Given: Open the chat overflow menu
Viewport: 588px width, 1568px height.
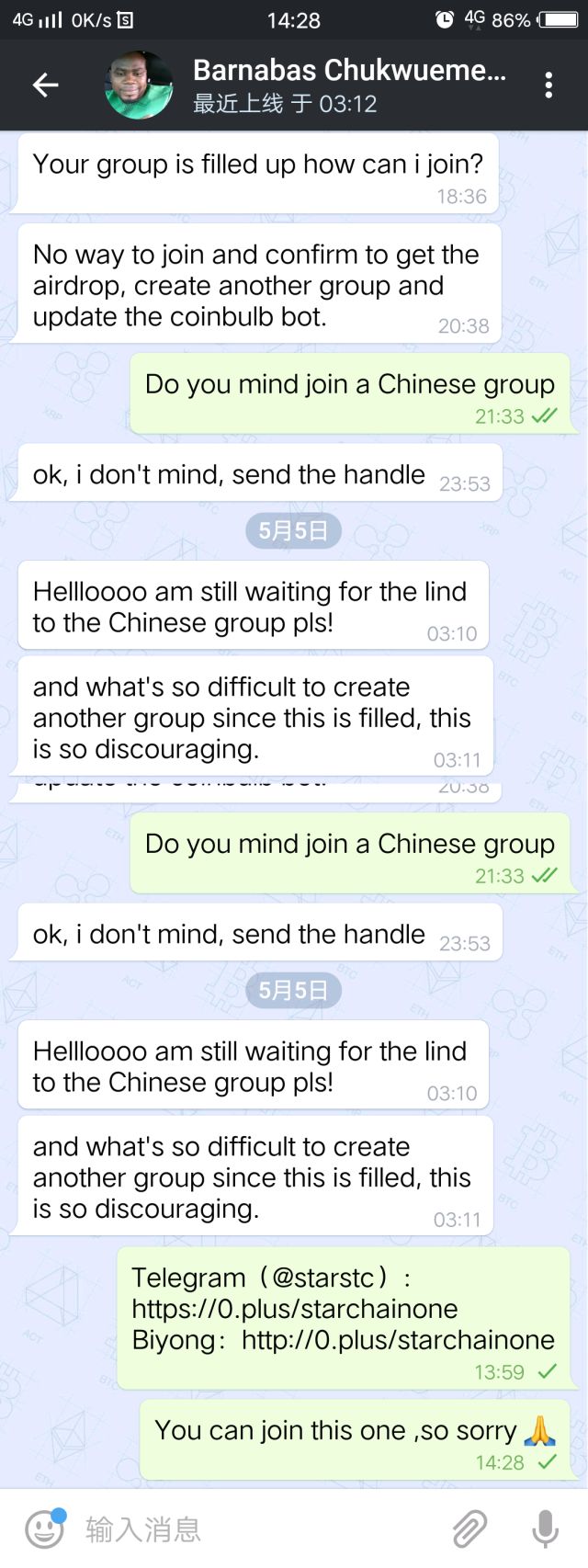Looking at the screenshot, I should click(548, 85).
